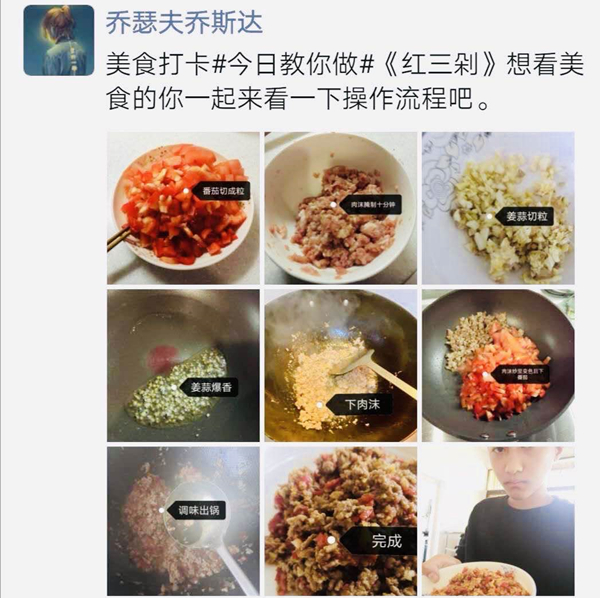This screenshot has height=598, width=600.
Task: Enlarge the 姜蒜切粒 photo
Action: 497,208
